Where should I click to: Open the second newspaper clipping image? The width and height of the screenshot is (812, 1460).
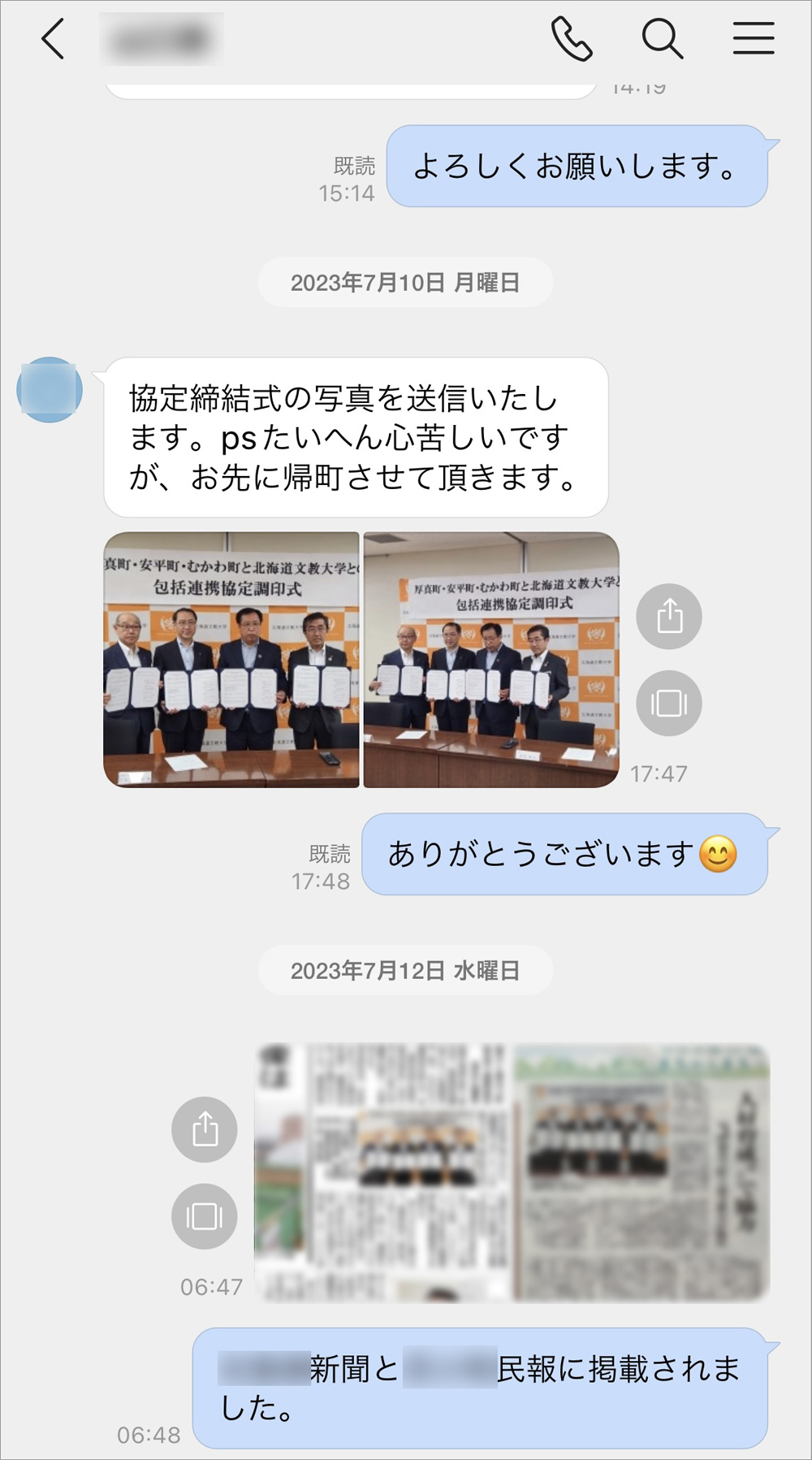coord(641,1172)
